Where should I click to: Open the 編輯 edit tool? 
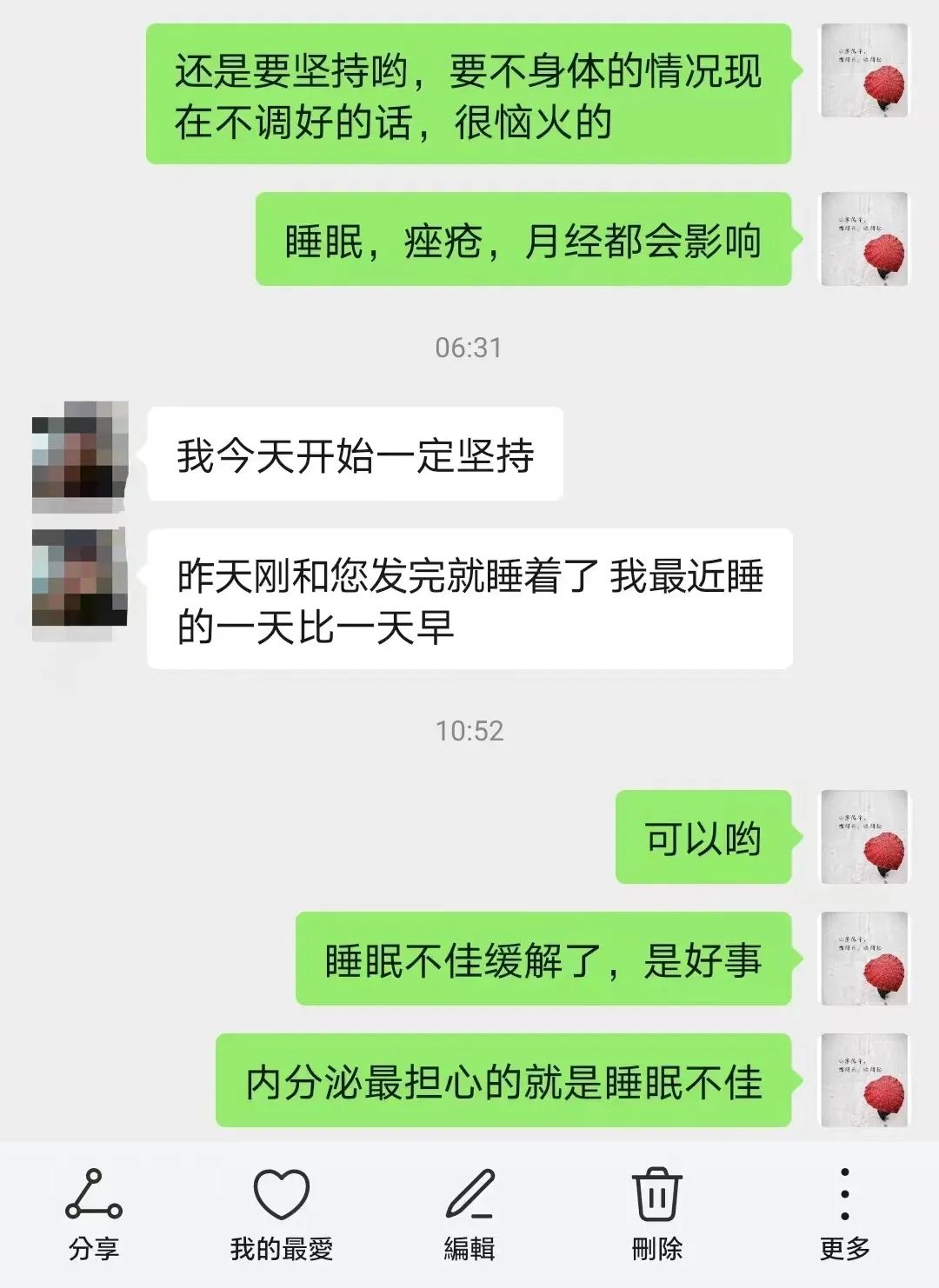click(x=469, y=1213)
